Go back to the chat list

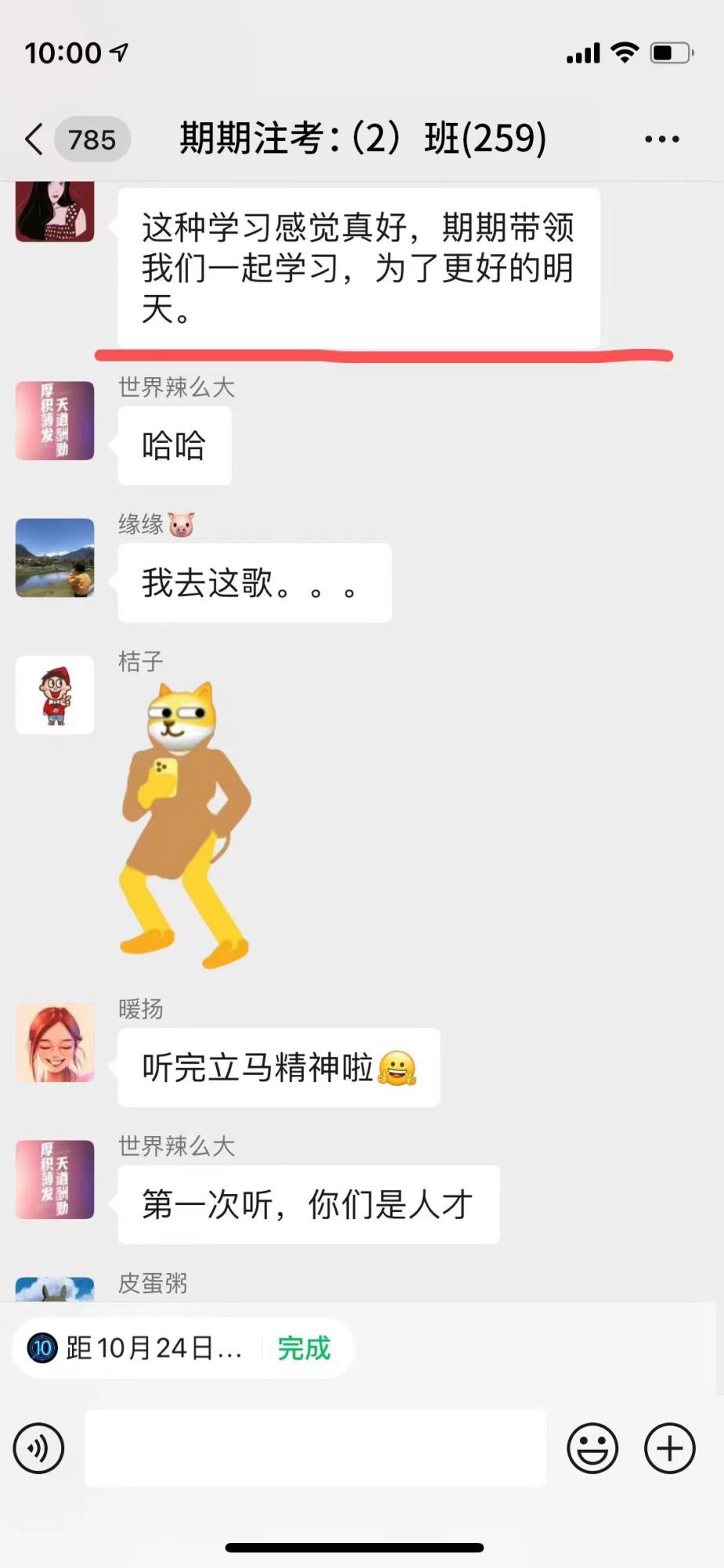pos(34,140)
